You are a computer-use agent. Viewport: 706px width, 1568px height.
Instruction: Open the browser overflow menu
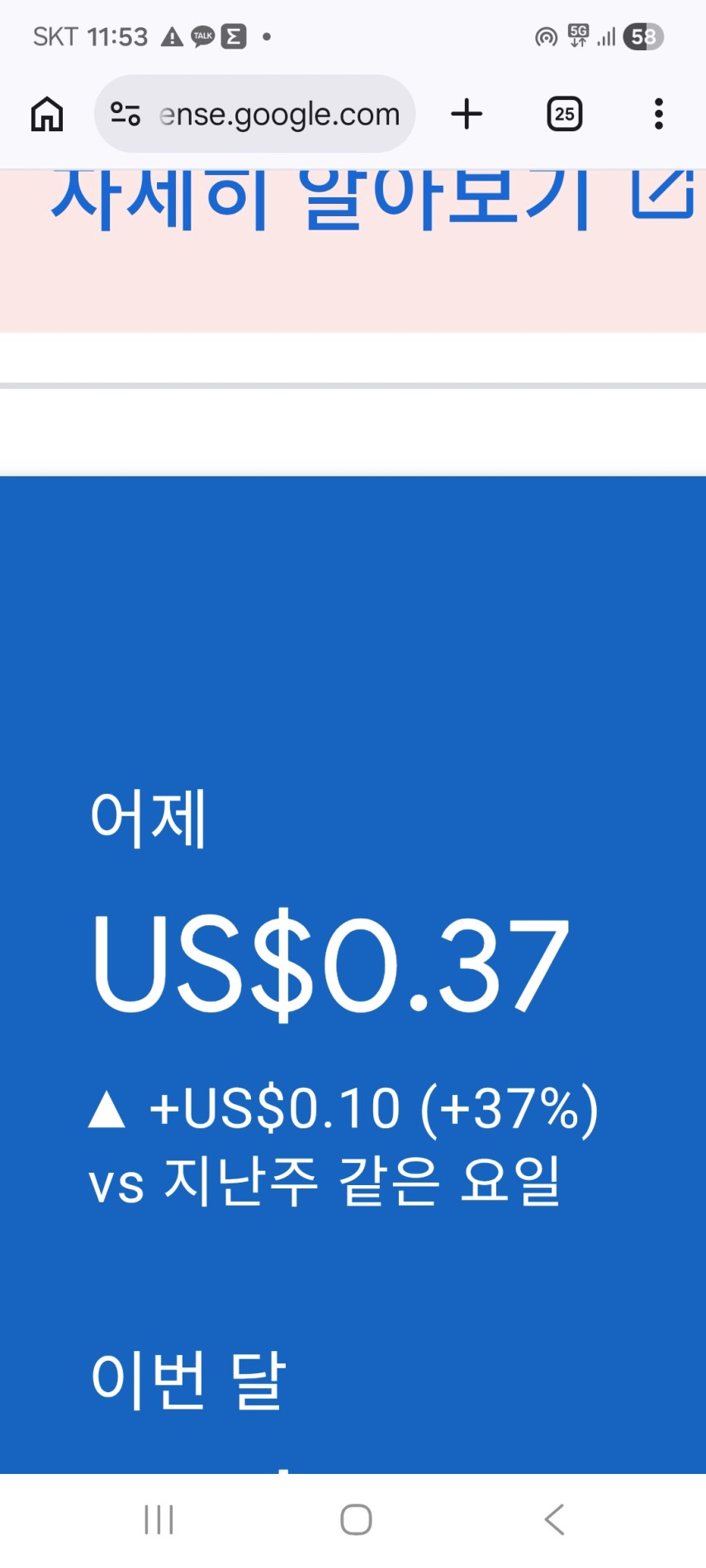[x=658, y=114]
